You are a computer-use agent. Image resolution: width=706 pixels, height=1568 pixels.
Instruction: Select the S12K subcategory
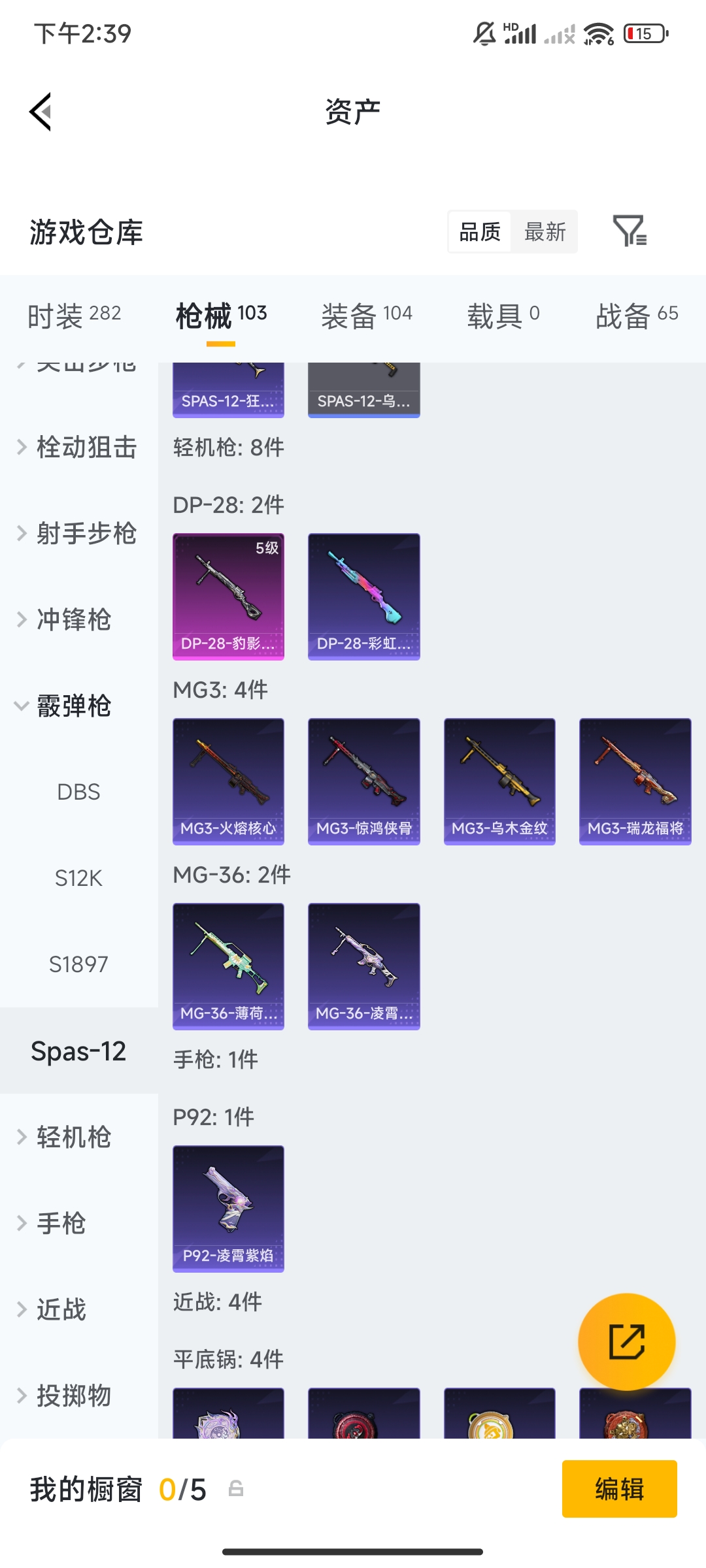[x=78, y=878]
